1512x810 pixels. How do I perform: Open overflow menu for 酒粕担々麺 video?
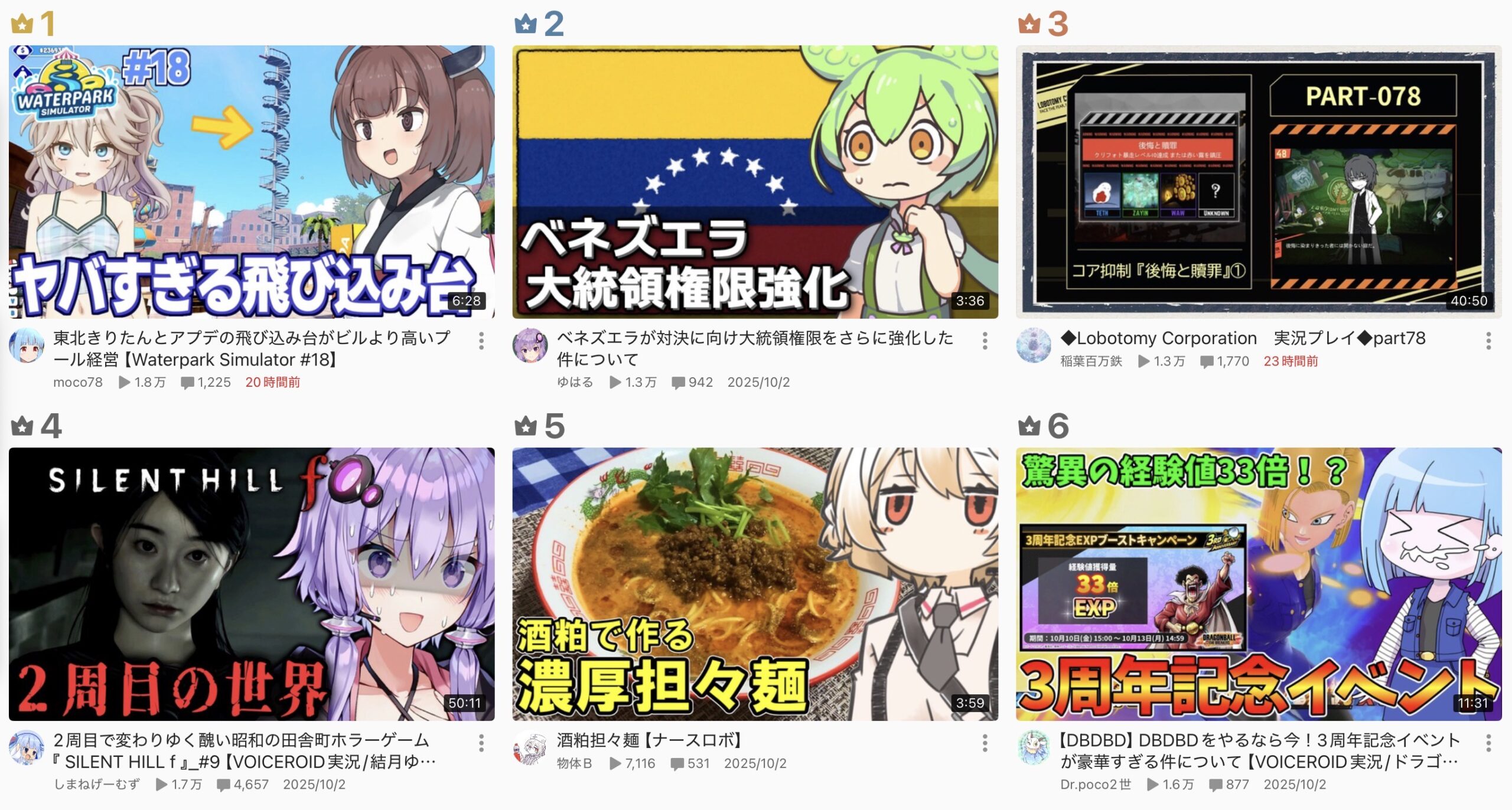pyautogui.click(x=985, y=743)
